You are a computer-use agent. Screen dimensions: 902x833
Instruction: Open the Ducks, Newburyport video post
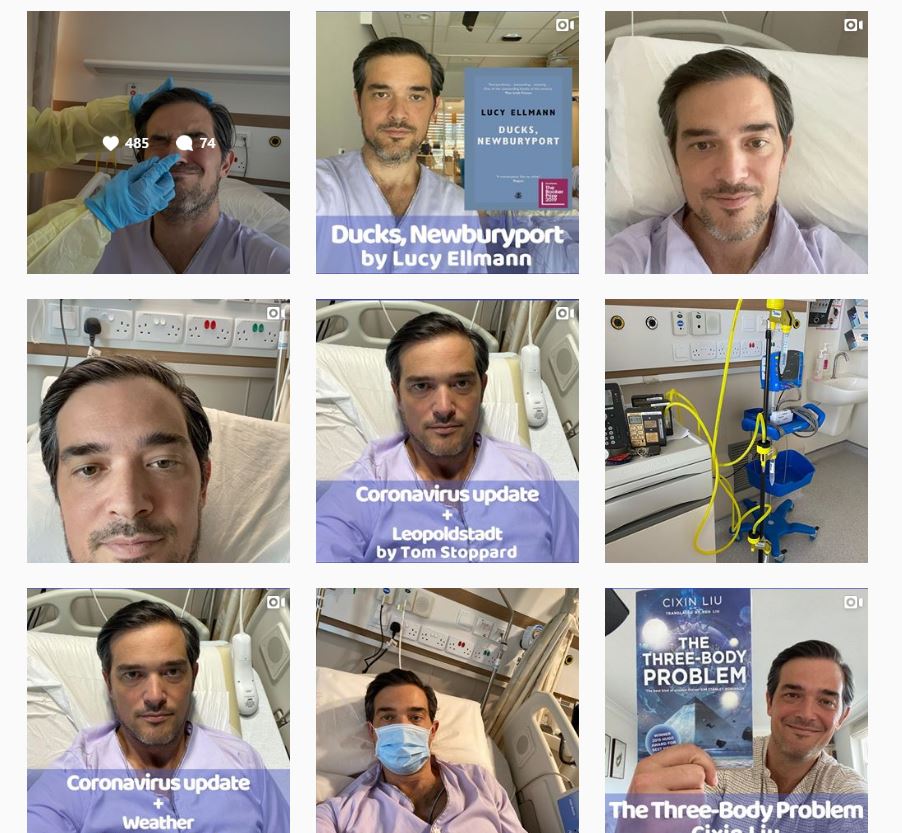click(447, 143)
